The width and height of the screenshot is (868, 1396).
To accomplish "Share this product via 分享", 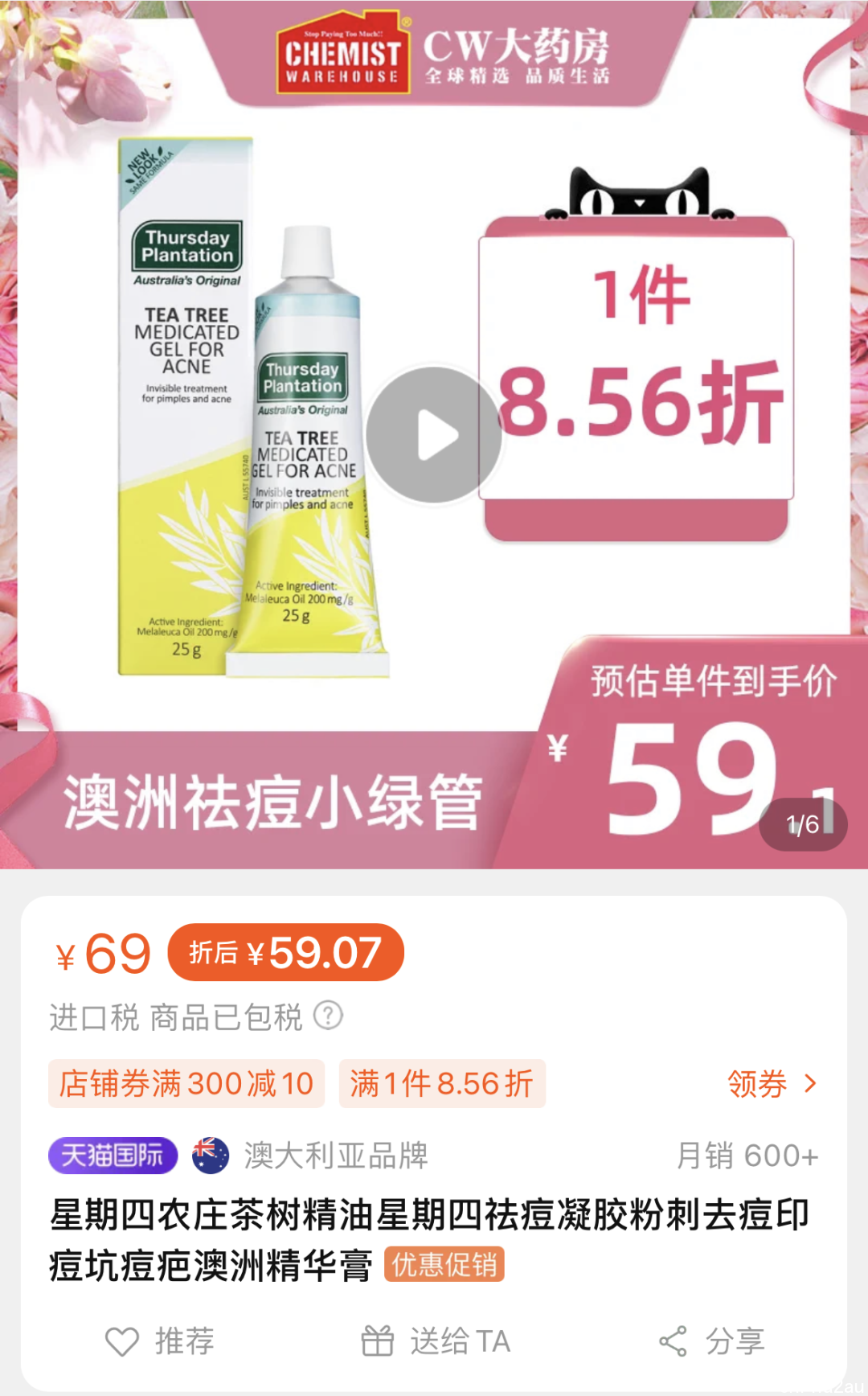I will click(711, 1341).
